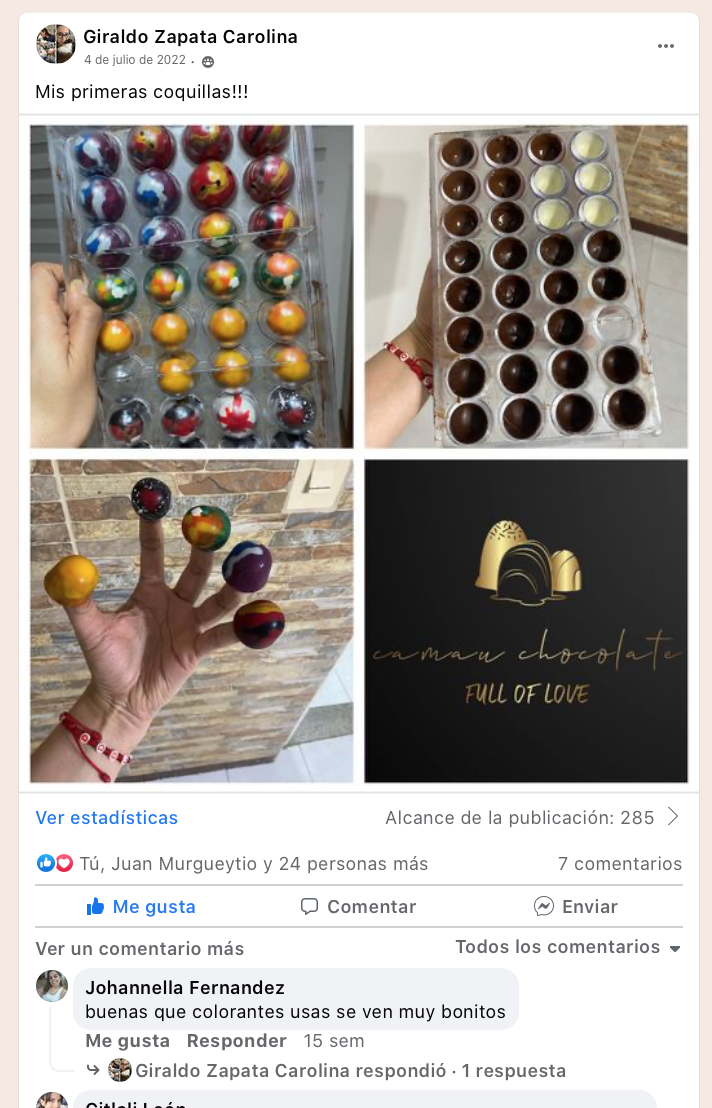Tap Ver estadísticas
Image resolution: width=712 pixels, height=1108 pixels.
(107, 818)
